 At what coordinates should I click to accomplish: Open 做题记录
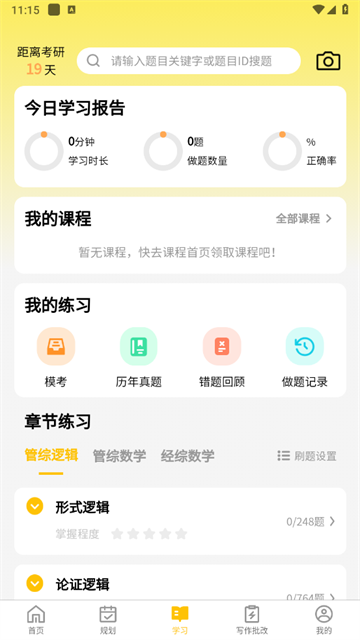pos(304,358)
